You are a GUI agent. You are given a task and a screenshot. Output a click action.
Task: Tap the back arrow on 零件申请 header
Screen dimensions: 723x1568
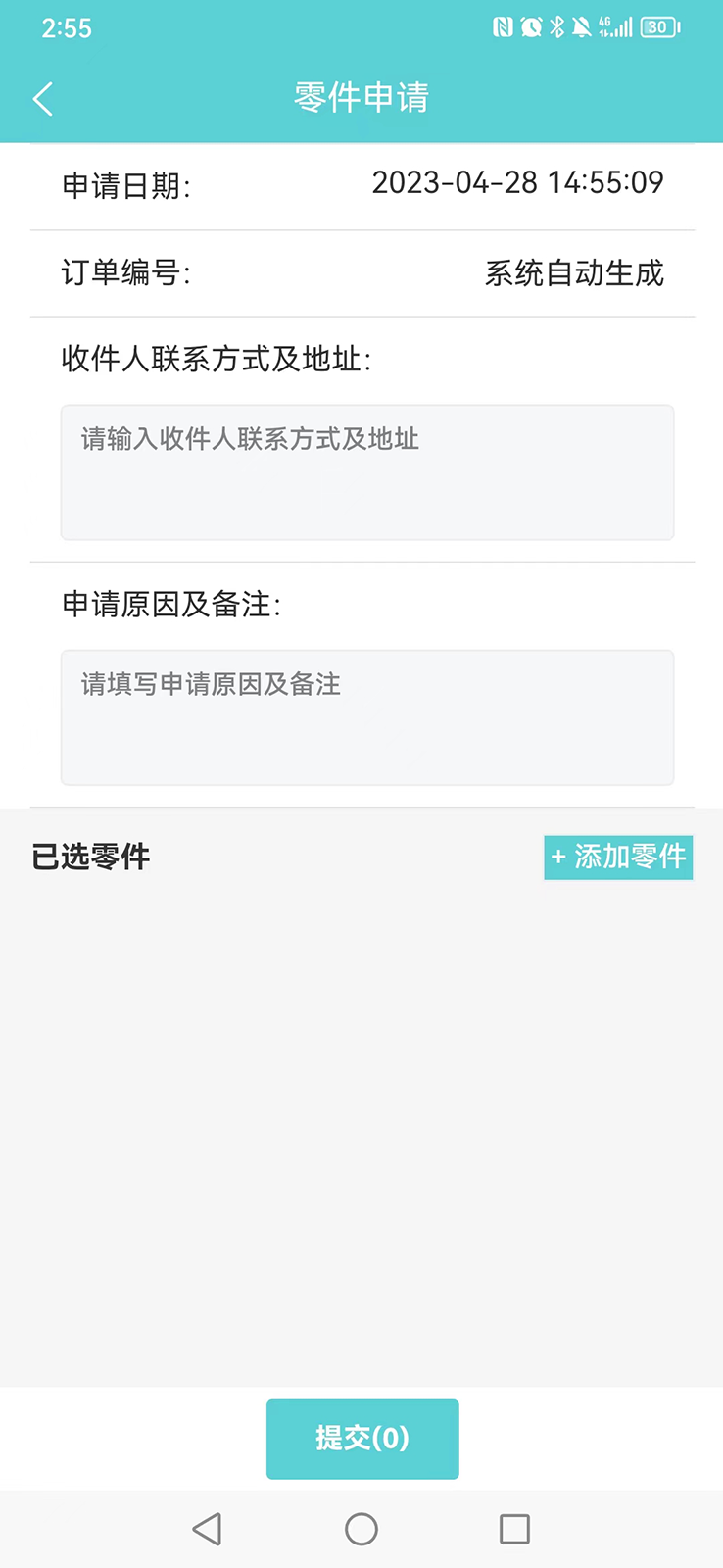point(42,98)
